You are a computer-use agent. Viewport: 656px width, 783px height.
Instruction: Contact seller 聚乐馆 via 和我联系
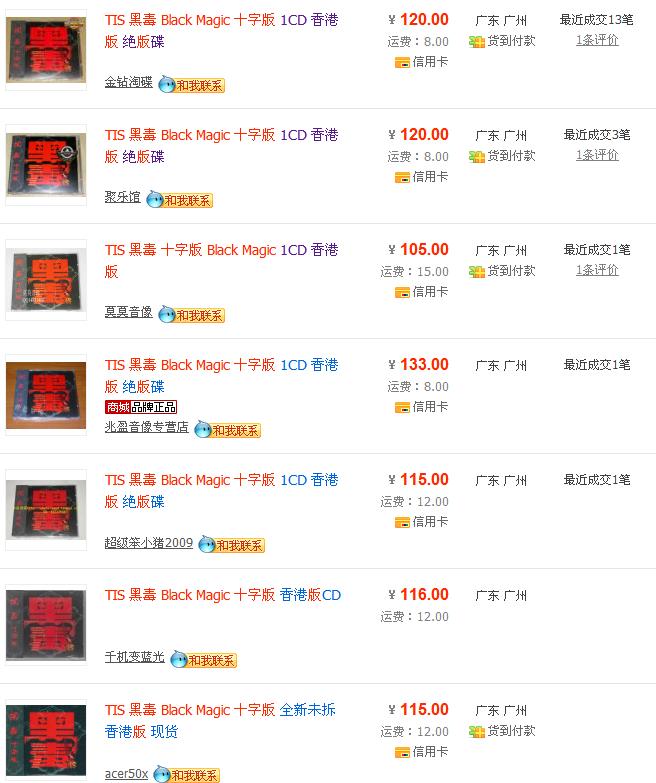179,200
